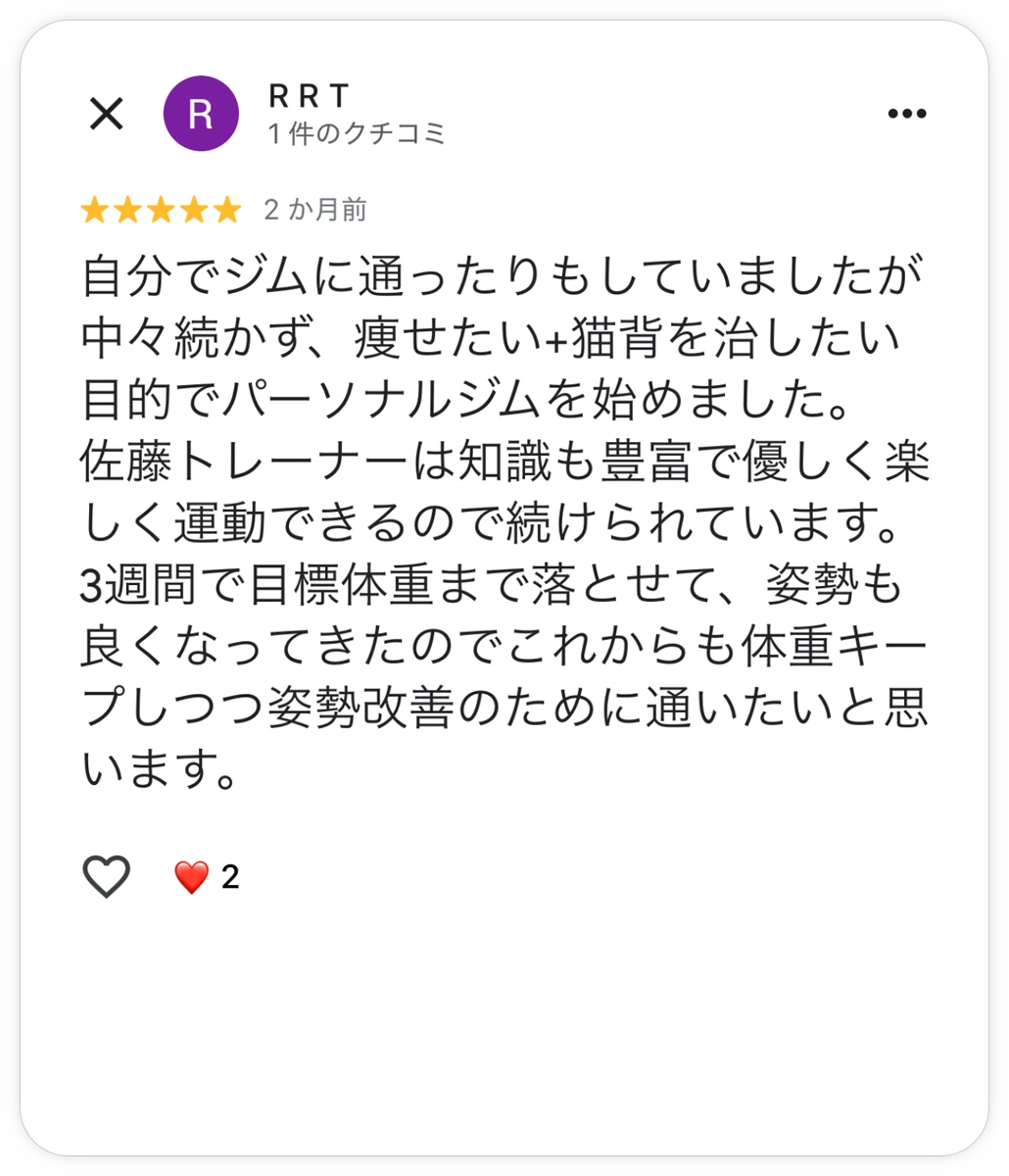This screenshot has height=1176, width=1009.
Task: Like this review with the heart outline
Action: tap(106, 876)
